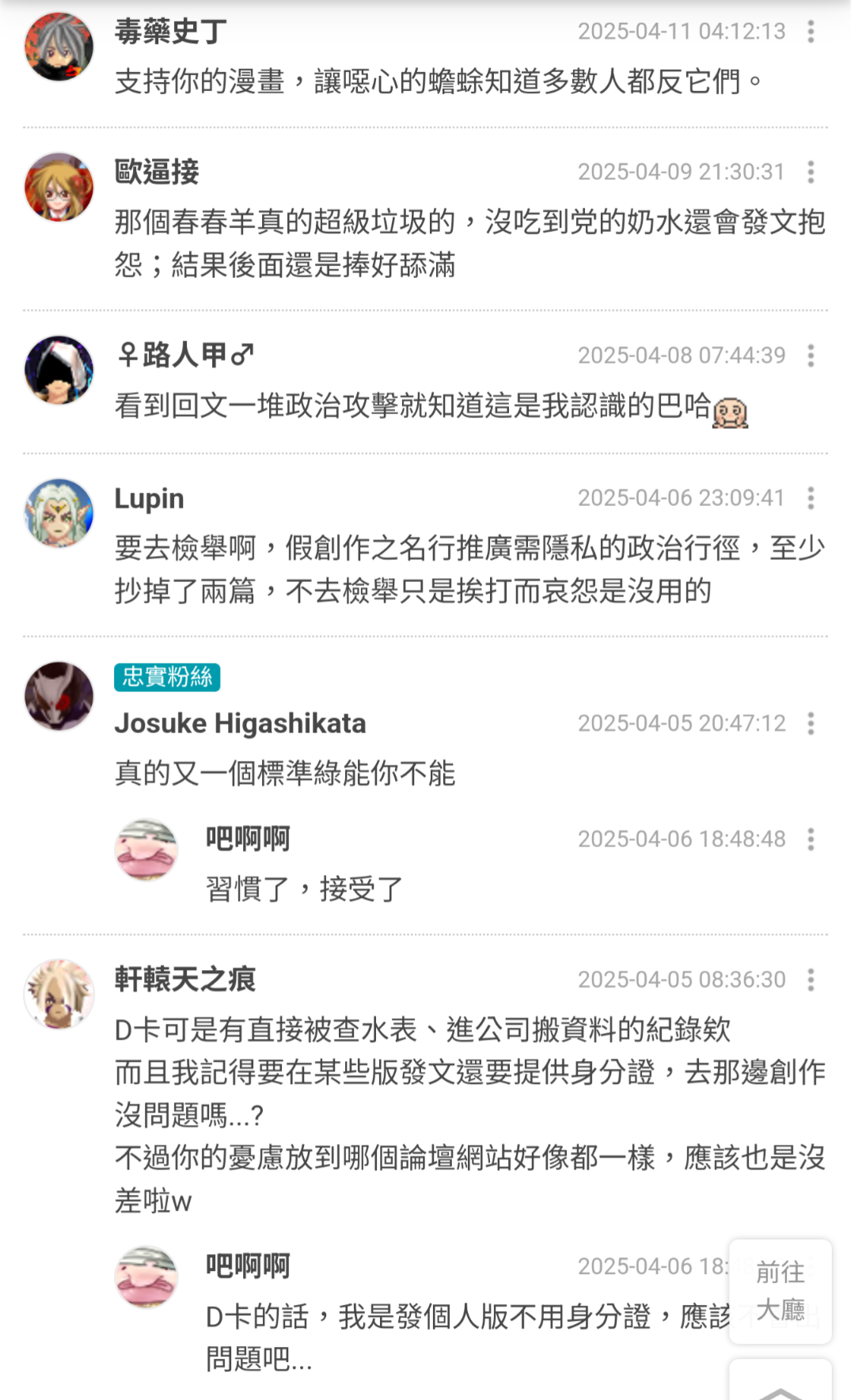This screenshot has width=851, height=1400.
Task: Open options on 吧啊啊's reply 習慣了，接受了
Action: [x=811, y=839]
